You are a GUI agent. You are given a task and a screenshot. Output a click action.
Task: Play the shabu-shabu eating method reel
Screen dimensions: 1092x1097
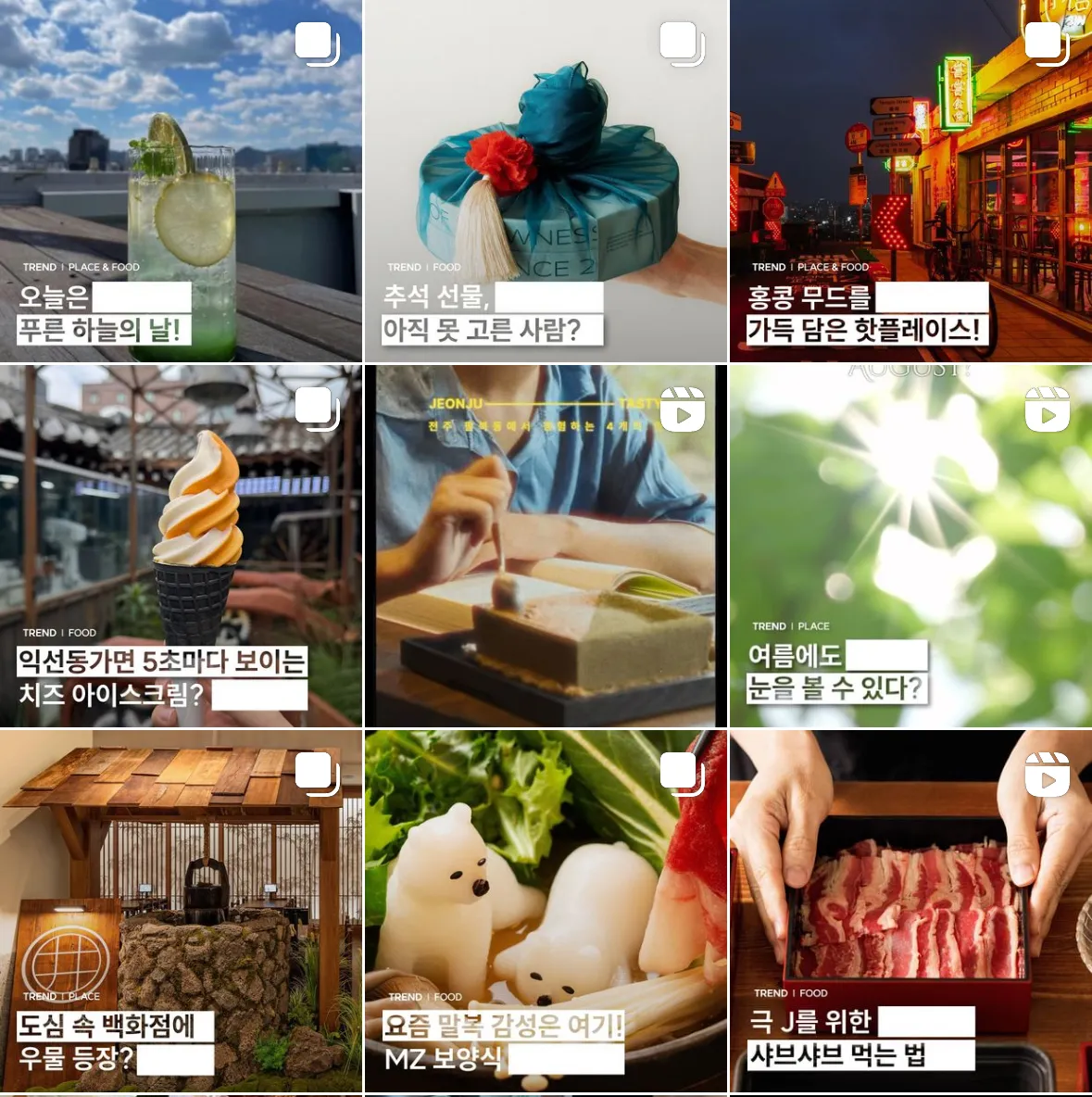pos(910,911)
